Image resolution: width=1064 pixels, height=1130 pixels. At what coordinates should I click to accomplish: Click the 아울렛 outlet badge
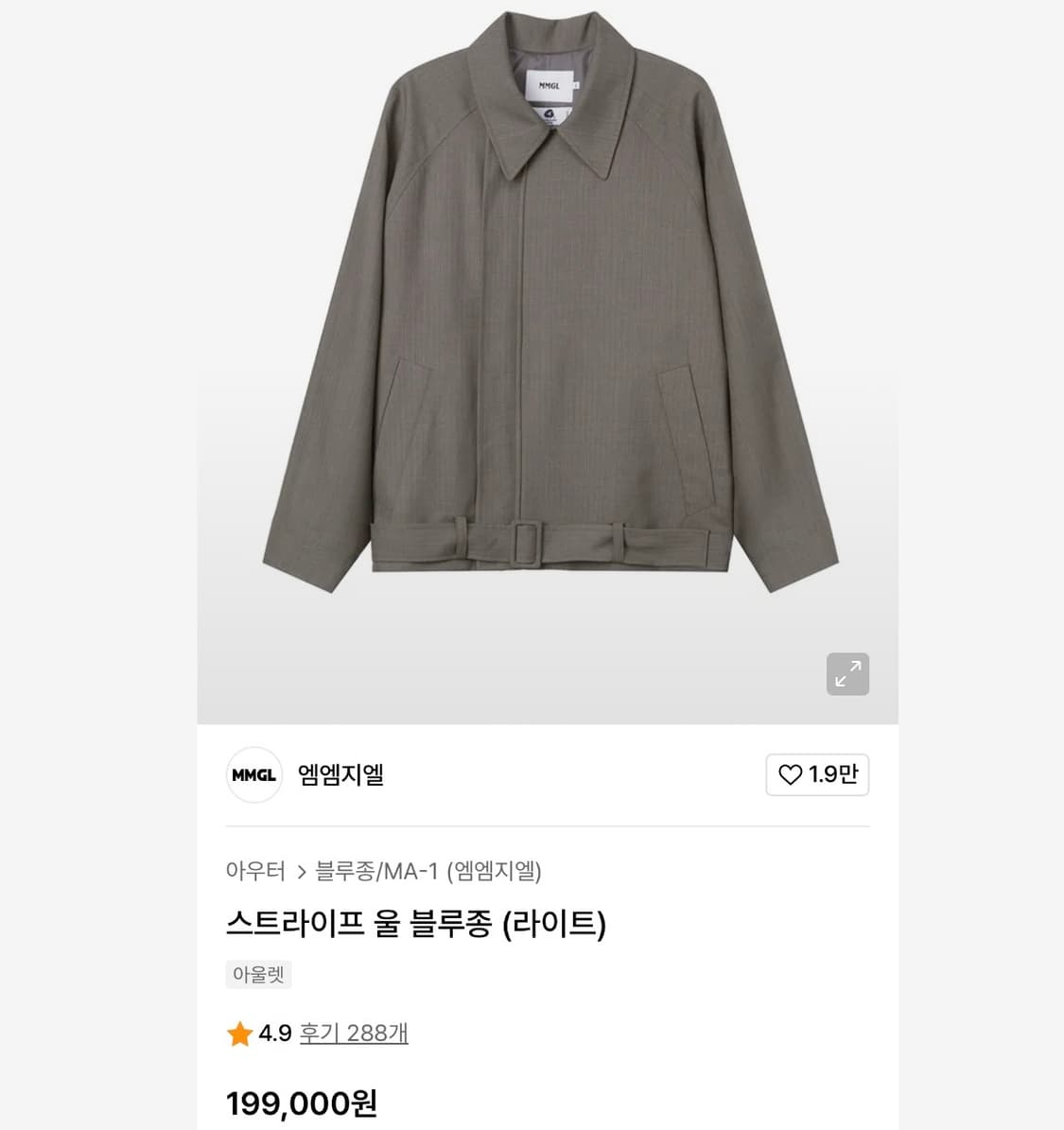click(258, 974)
